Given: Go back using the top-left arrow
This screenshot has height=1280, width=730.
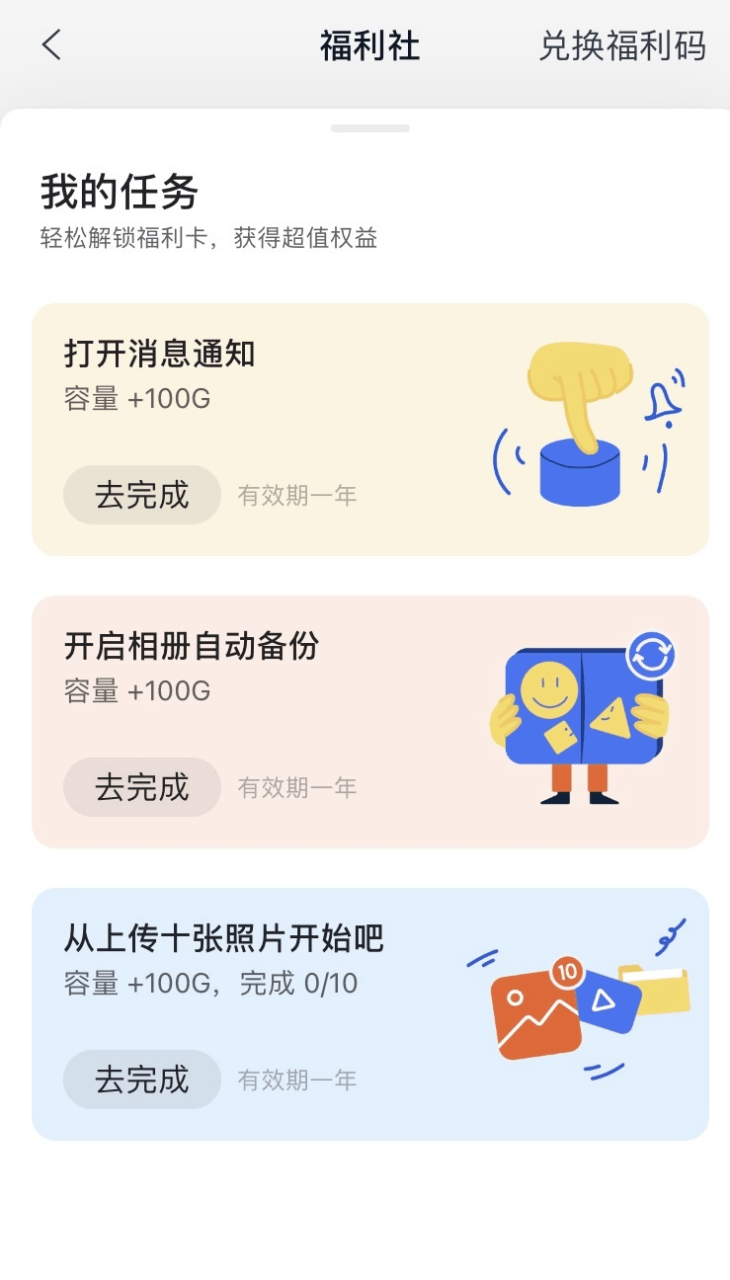Looking at the screenshot, I should coord(52,45).
